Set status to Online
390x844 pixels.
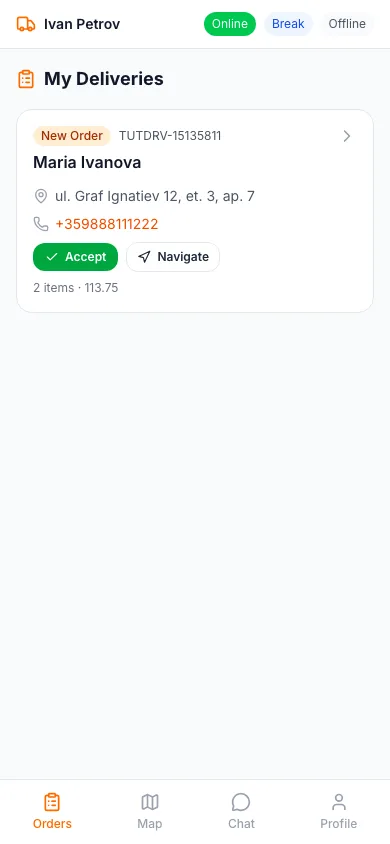click(x=230, y=24)
